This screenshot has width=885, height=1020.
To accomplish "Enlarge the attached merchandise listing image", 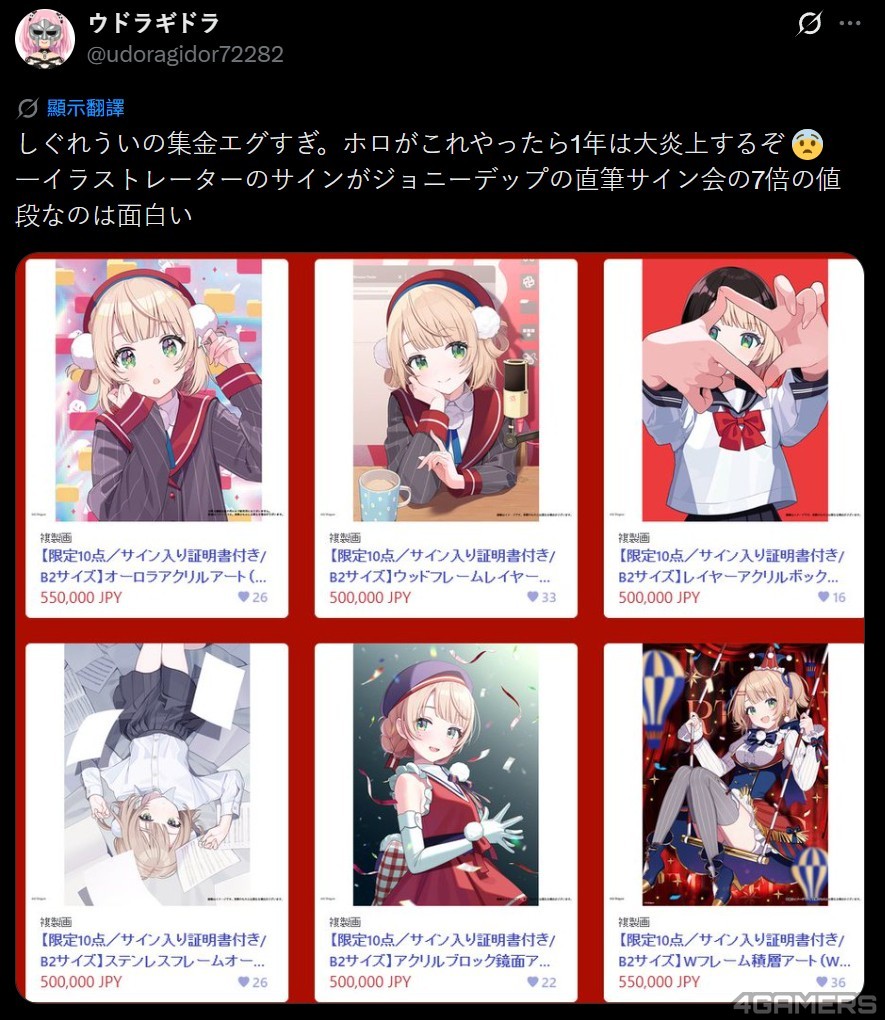I will tap(440, 627).
